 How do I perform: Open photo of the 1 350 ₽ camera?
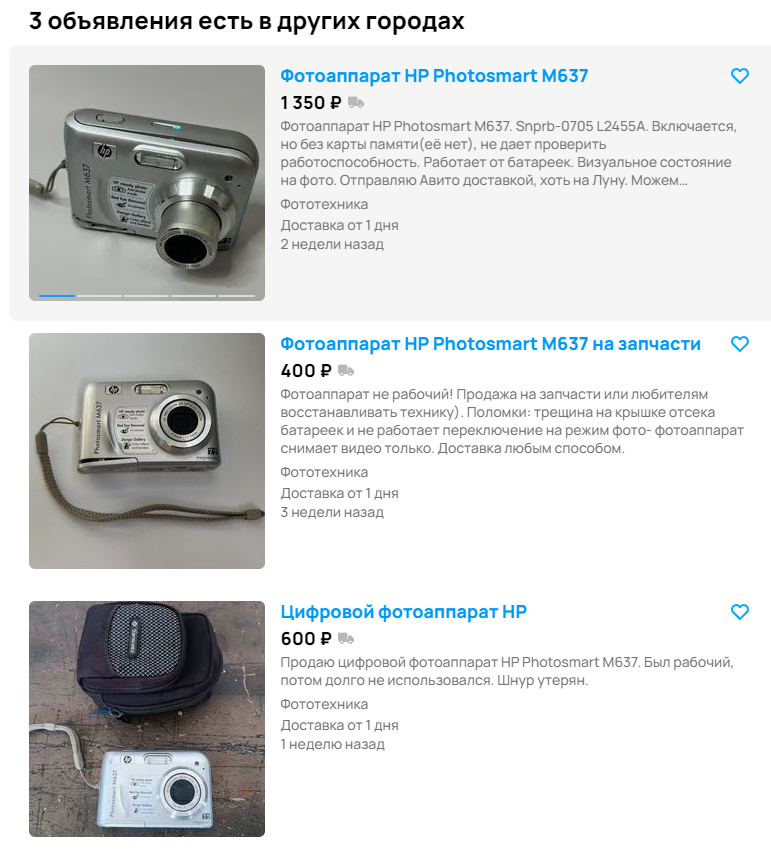click(147, 182)
